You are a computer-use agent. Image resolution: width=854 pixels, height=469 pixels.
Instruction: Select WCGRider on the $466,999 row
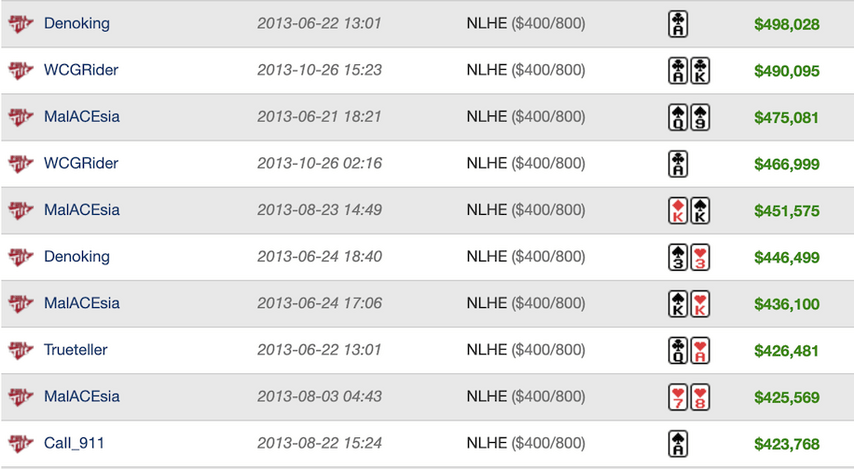(x=82, y=163)
